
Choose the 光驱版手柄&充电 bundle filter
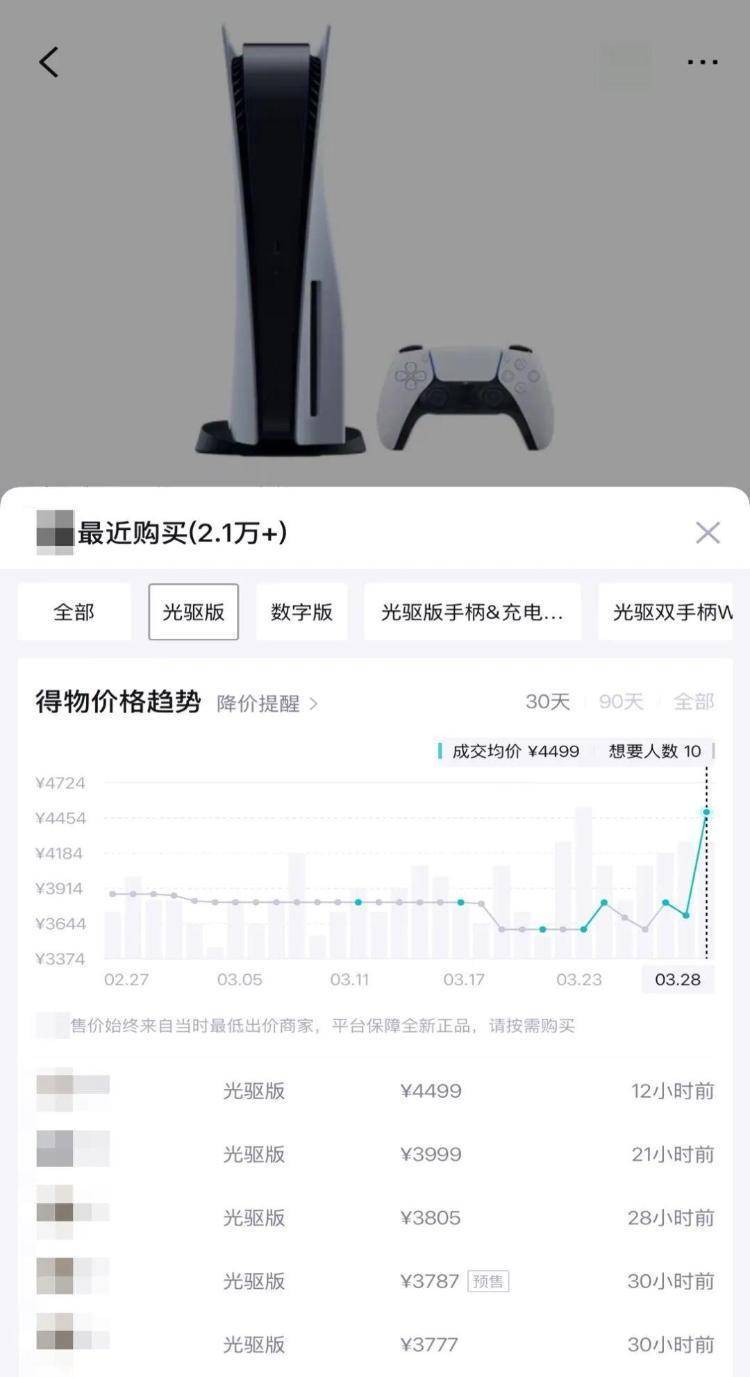tap(472, 612)
